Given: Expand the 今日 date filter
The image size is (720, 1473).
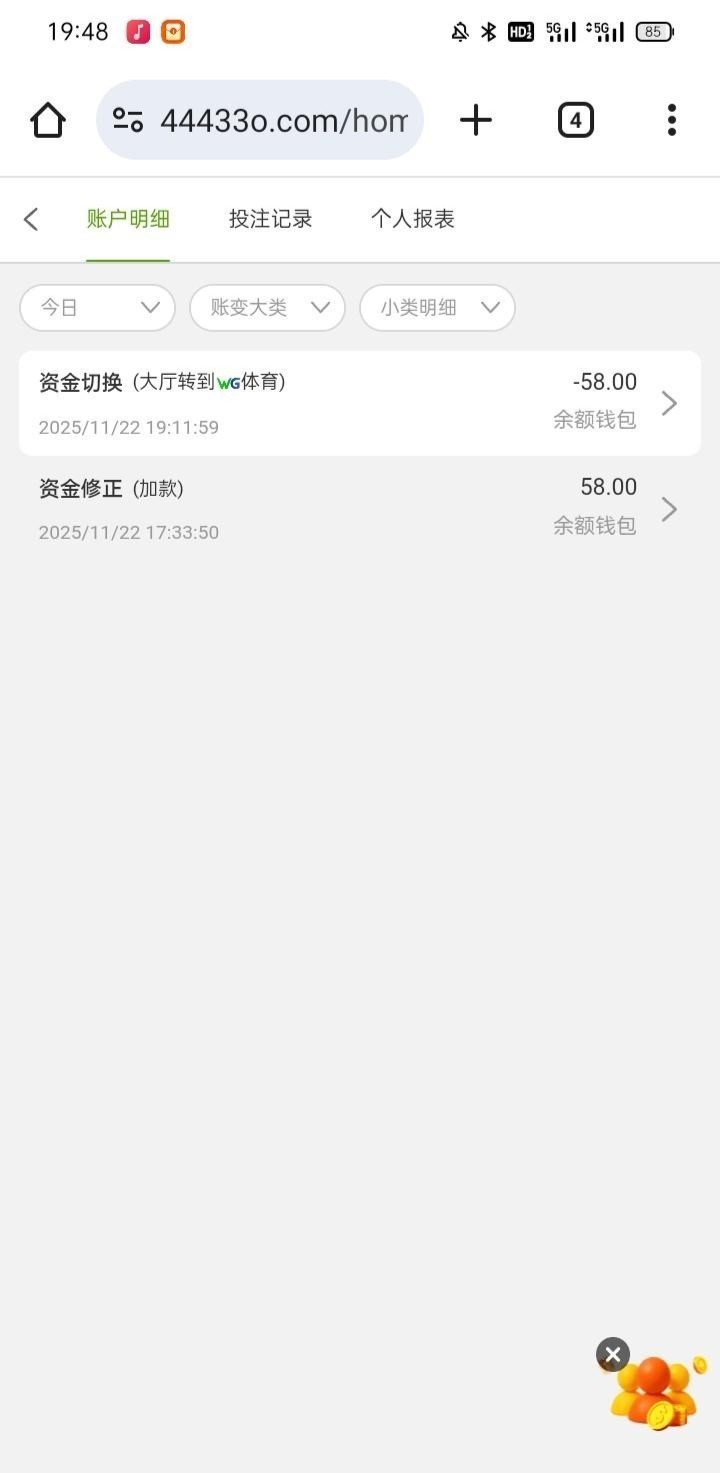Looking at the screenshot, I should 97,308.
